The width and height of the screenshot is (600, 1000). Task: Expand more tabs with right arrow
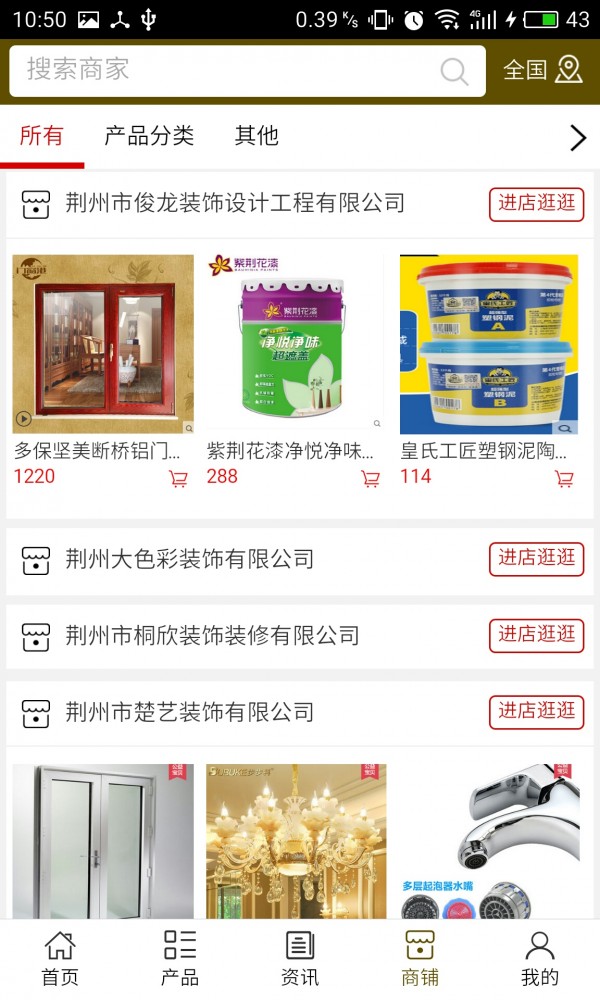point(578,137)
